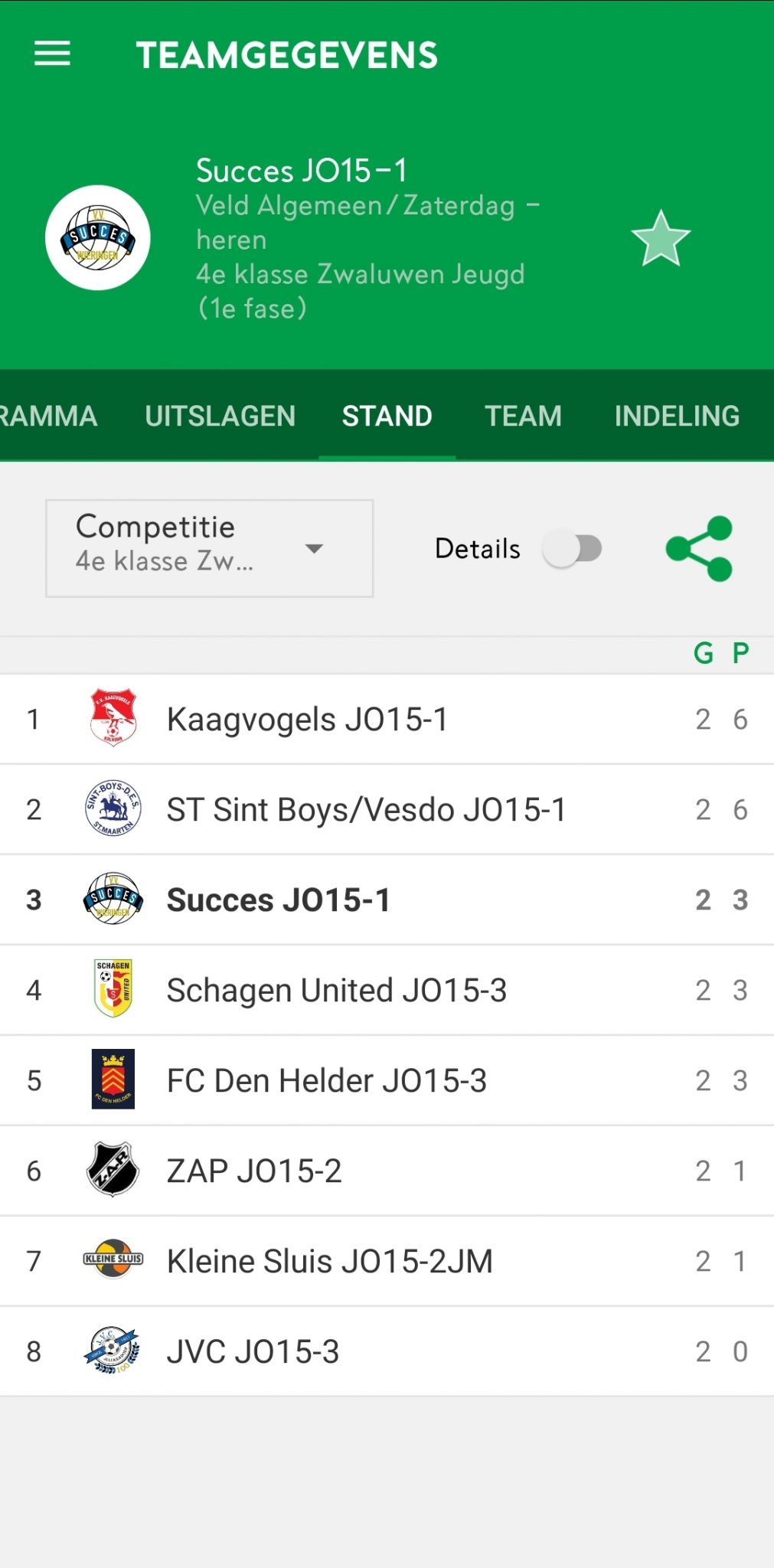Switch to the Team tab
The image size is (774, 1568).
(524, 416)
